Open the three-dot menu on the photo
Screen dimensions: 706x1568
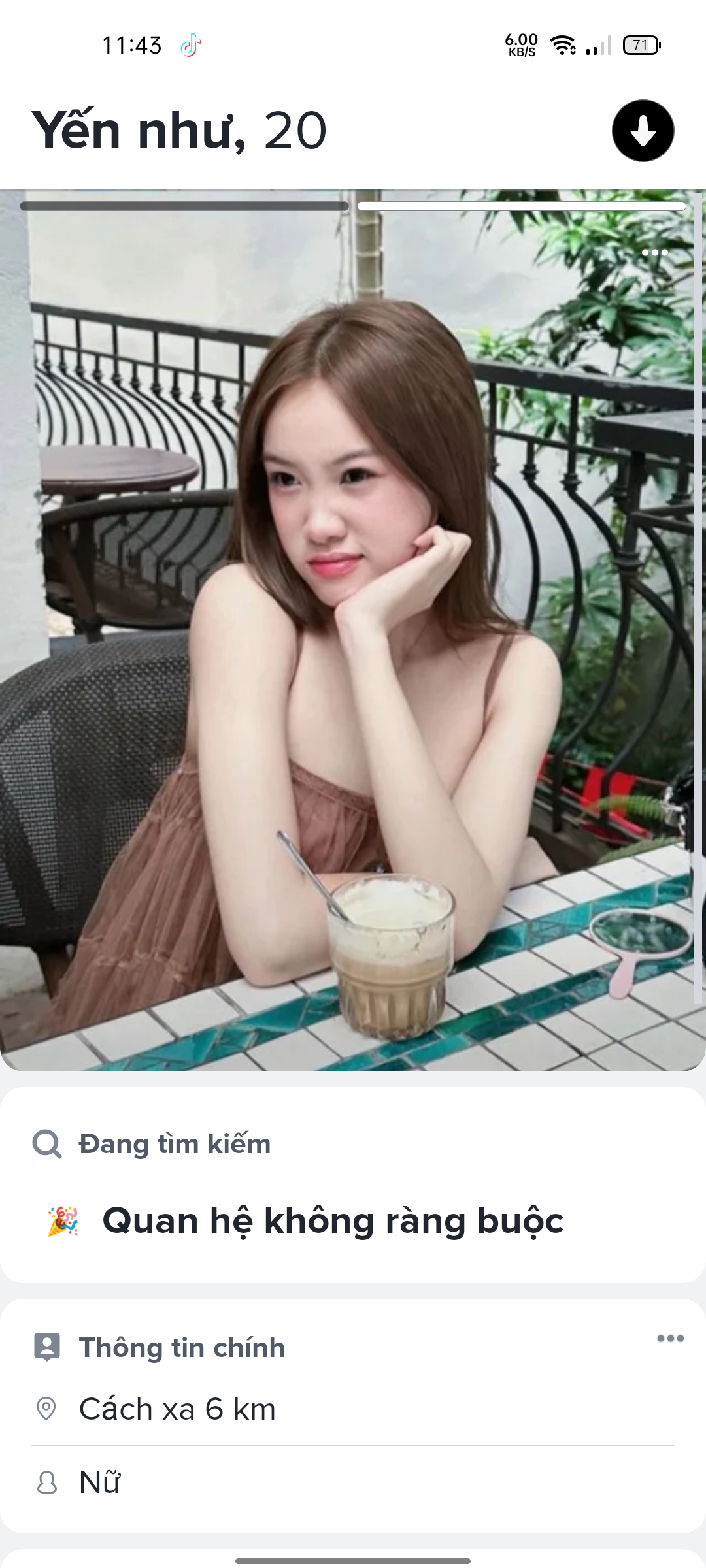coord(654,253)
